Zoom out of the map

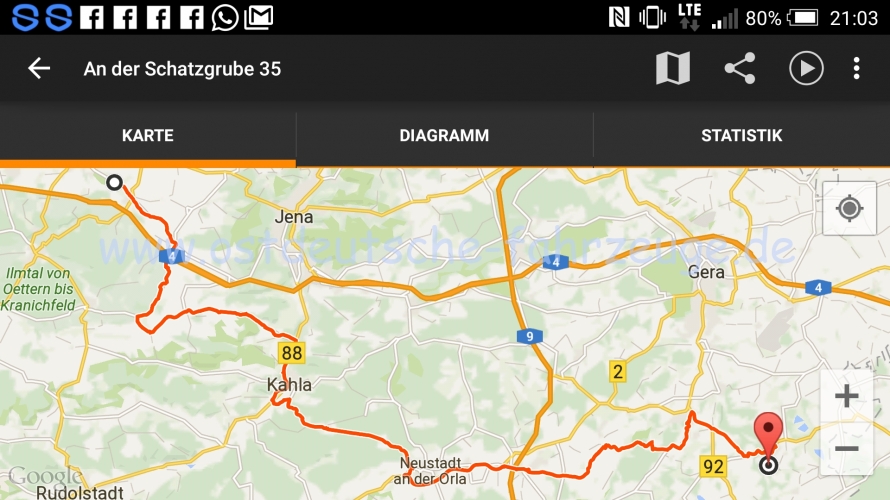pyautogui.click(x=846, y=448)
